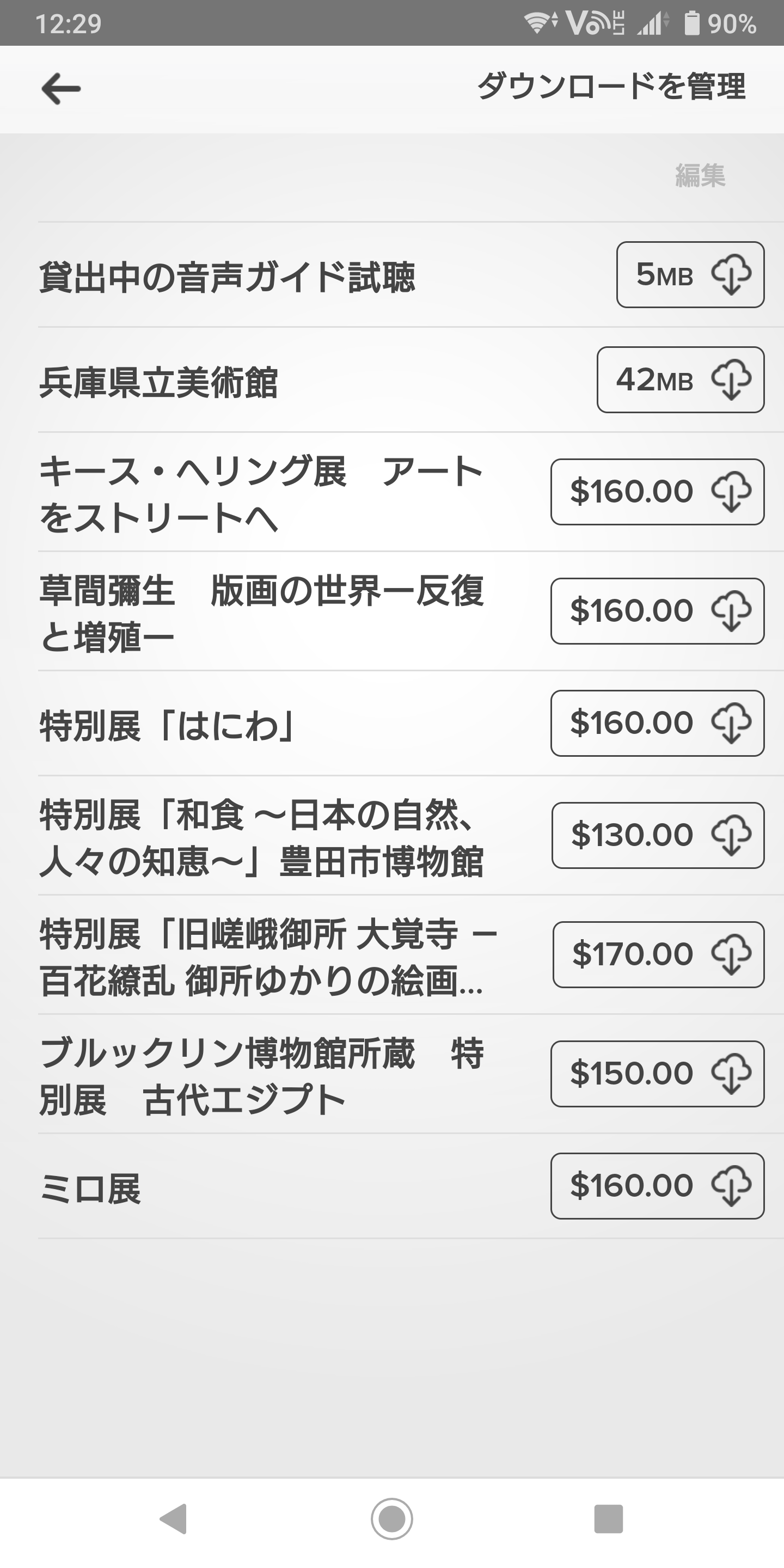Go back using the top arrow
This screenshot has width=784, height=1568.
(x=61, y=89)
